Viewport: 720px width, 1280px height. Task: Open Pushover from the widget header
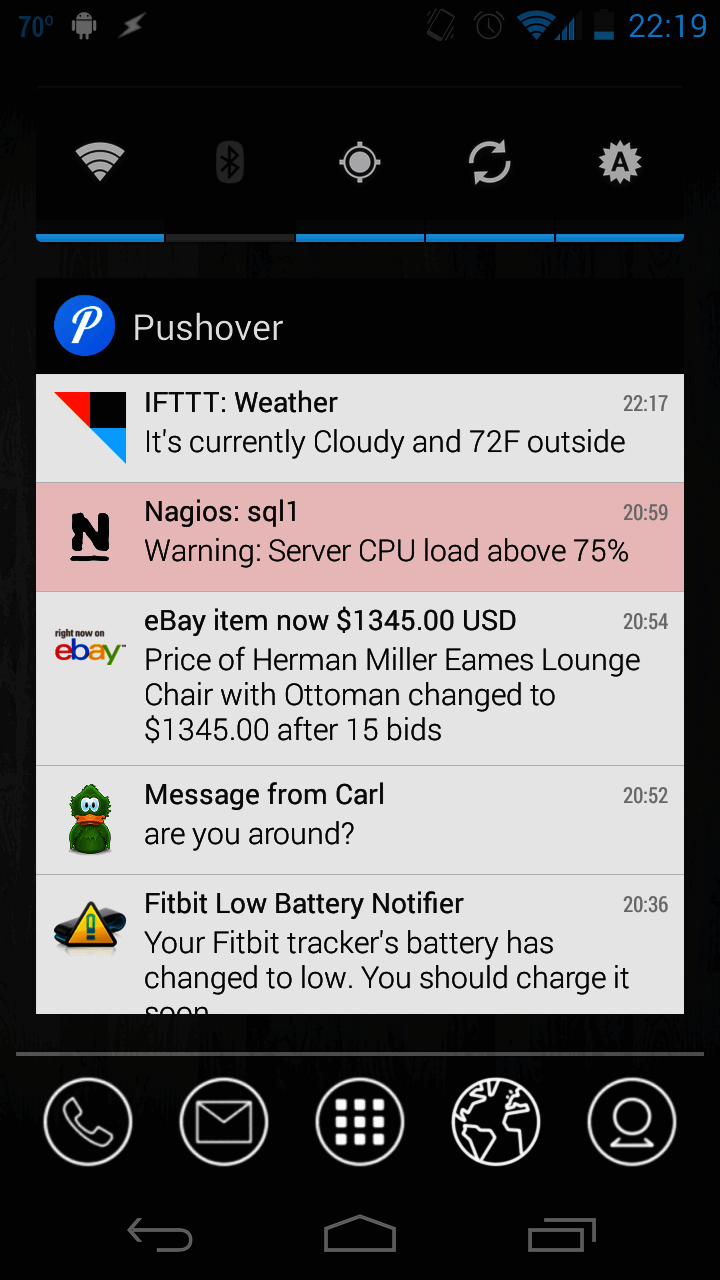170,327
